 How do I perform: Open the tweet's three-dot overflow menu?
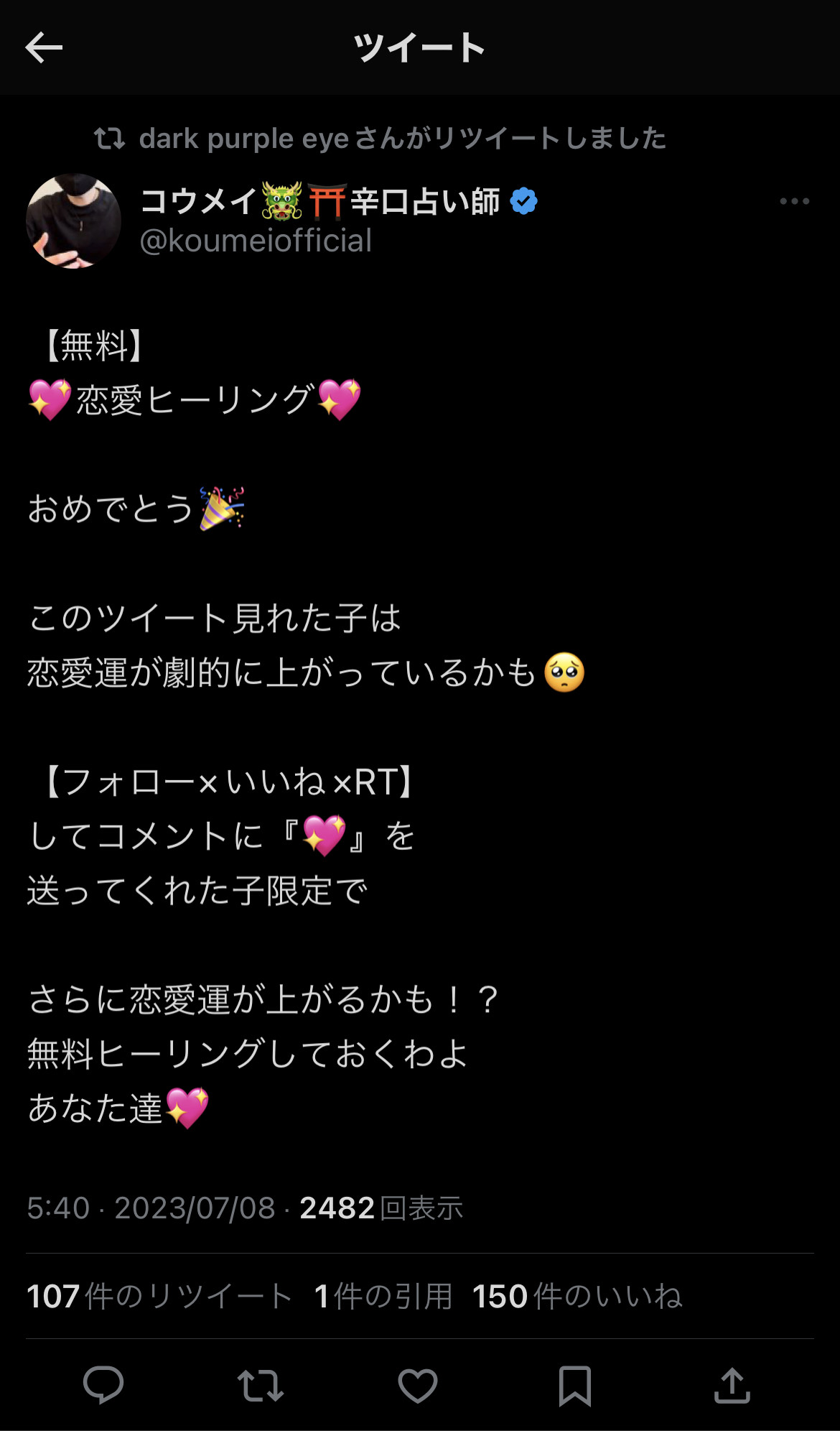click(794, 201)
